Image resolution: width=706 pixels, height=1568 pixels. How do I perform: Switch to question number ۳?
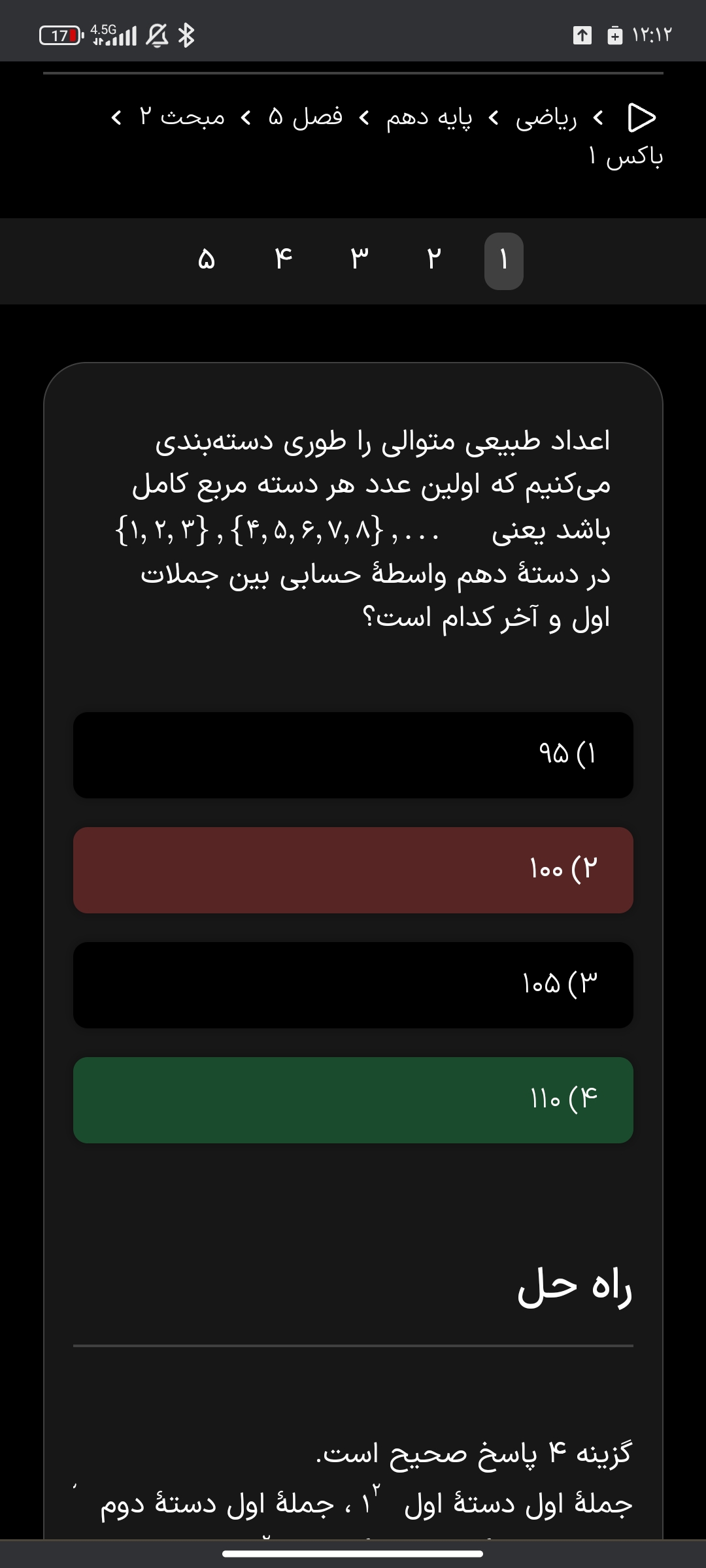359,261
